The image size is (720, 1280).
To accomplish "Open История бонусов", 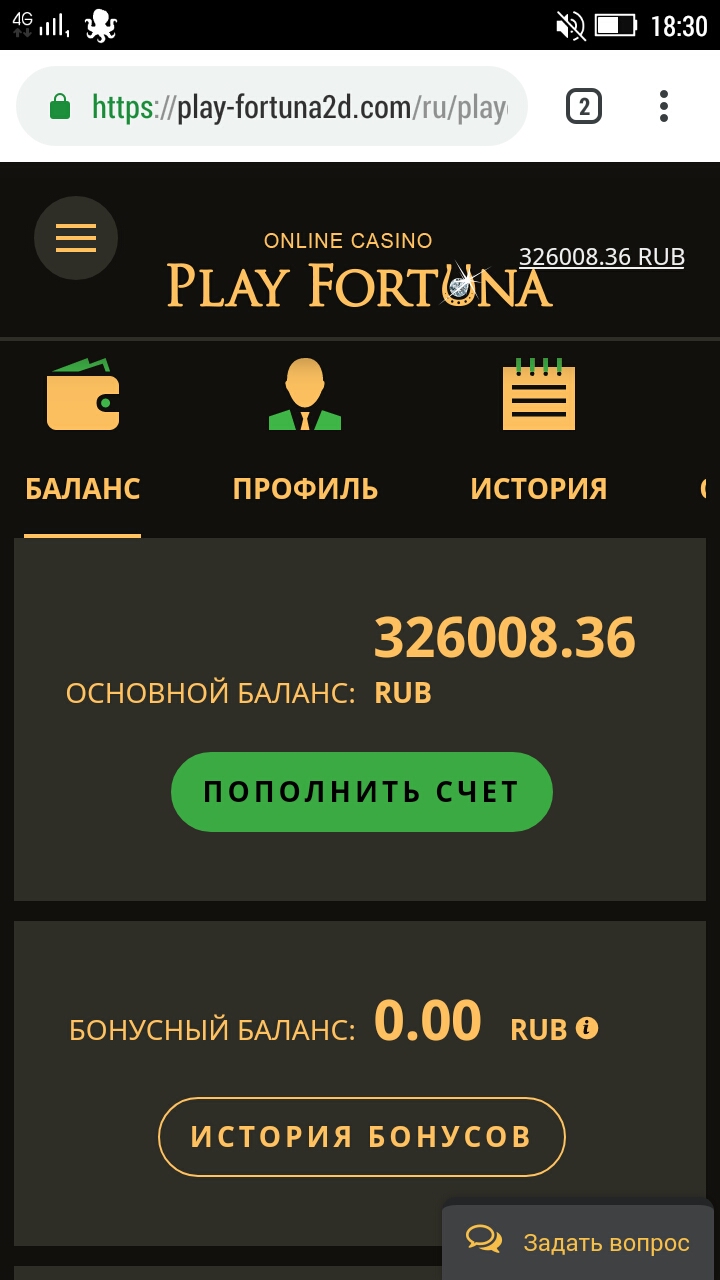I will (362, 1137).
